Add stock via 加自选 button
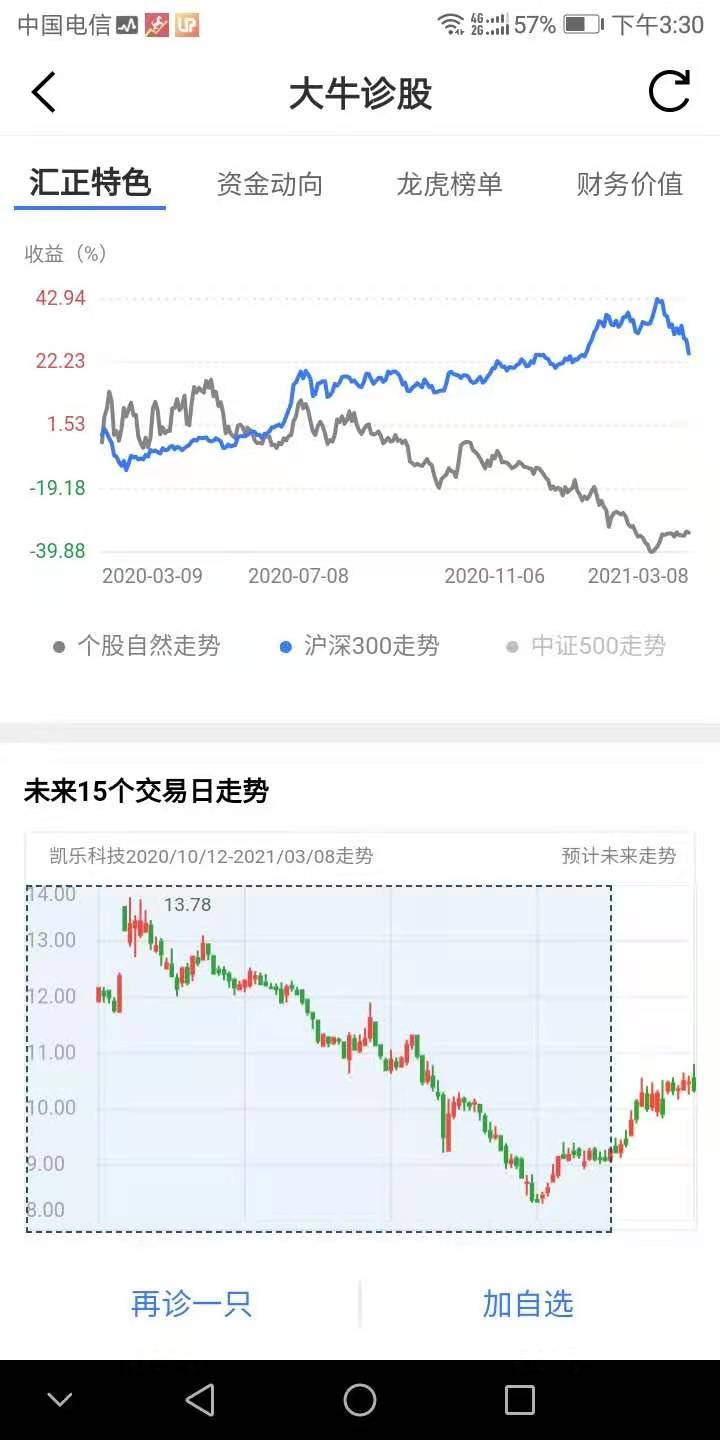The height and width of the screenshot is (1440, 720). coord(528,1304)
